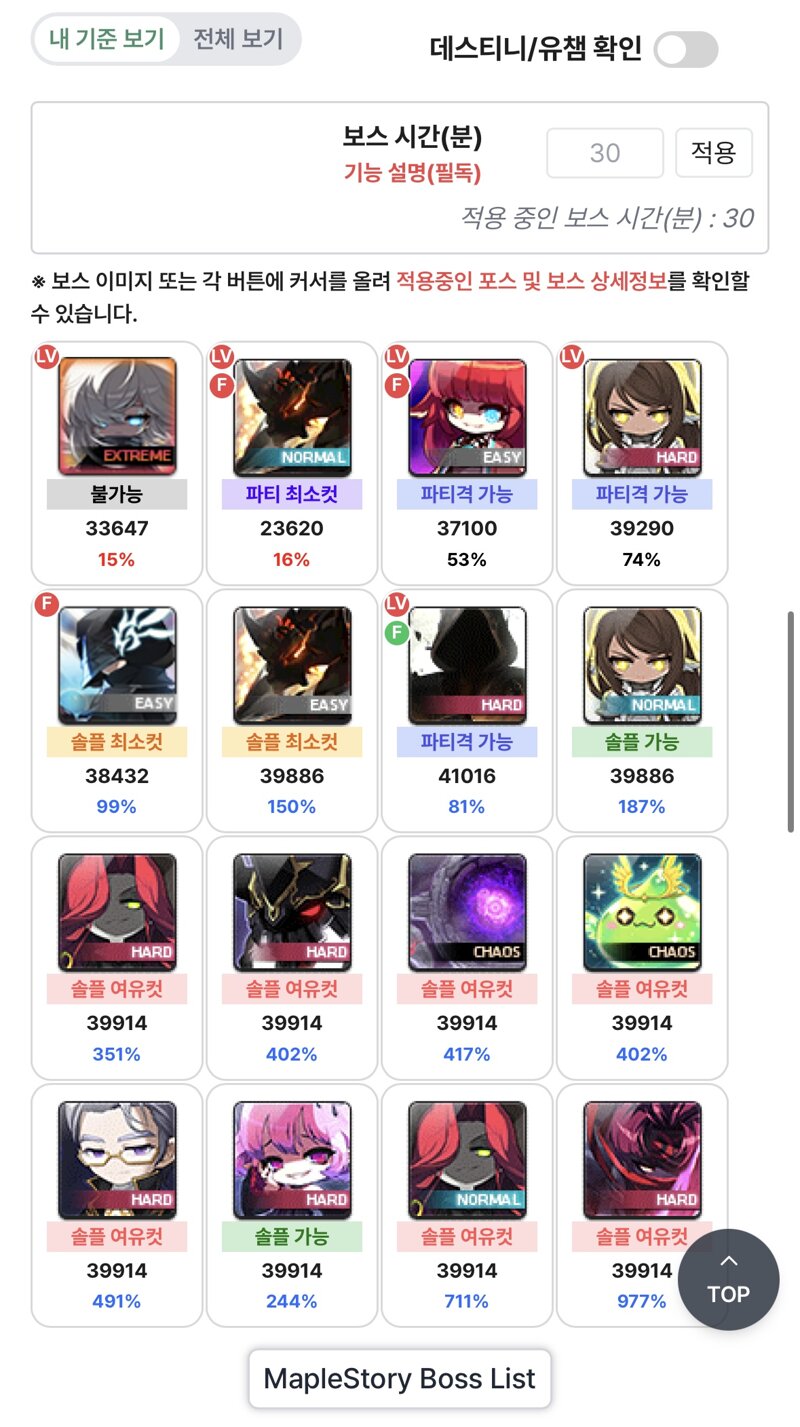
Task: Open the 기능 설명(필독) link
Action: [x=412, y=173]
